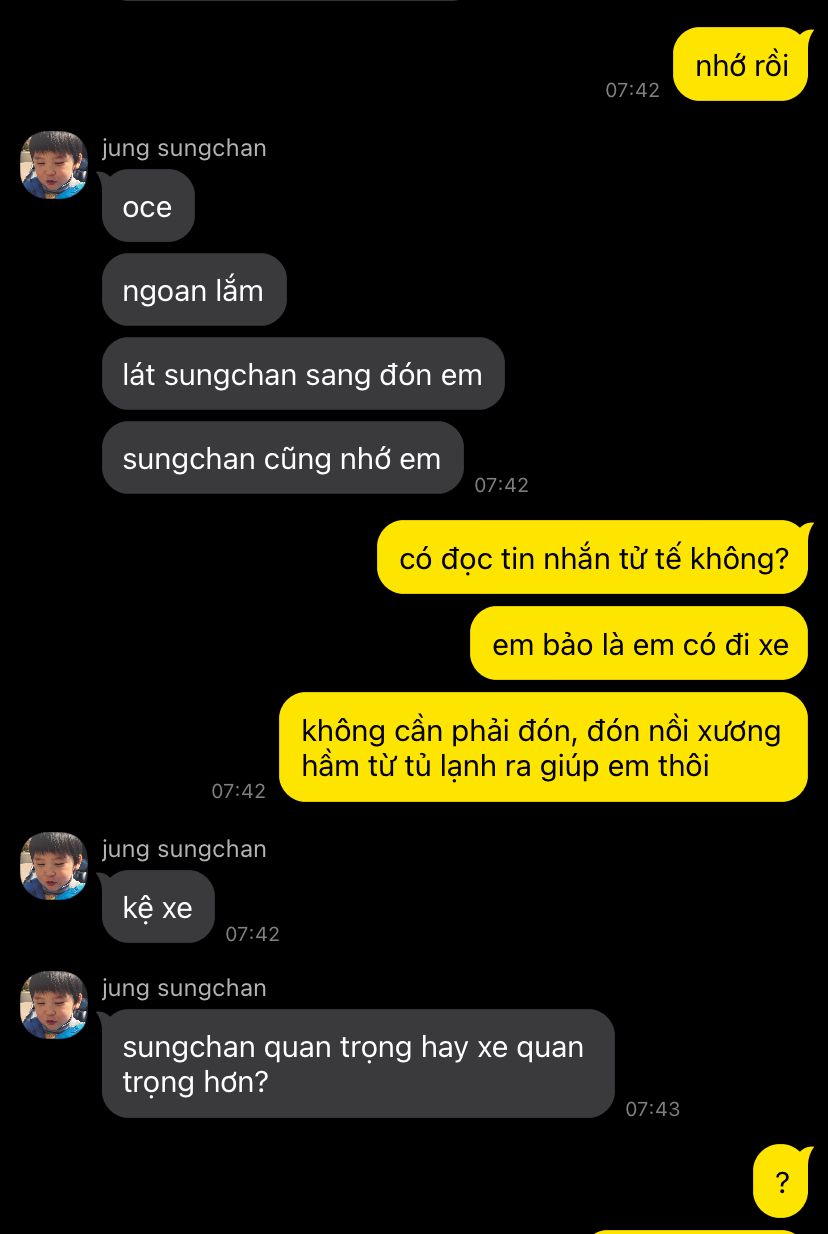View sender profile beside "sungchan quan trọng hay" message
The width and height of the screenshot is (828, 1234).
point(54,1005)
